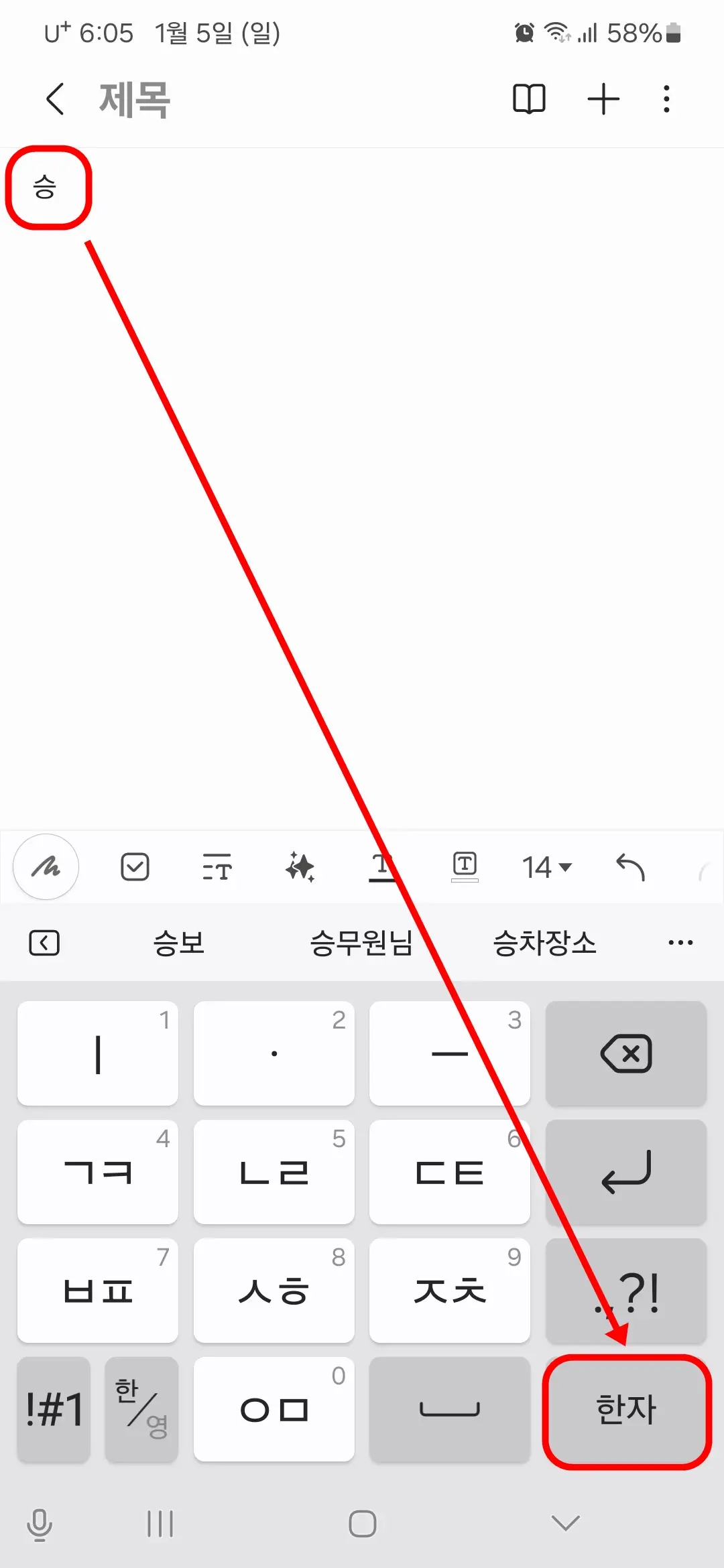Go back using the left chevron
This screenshot has height=1568, width=724.
pos(55,99)
